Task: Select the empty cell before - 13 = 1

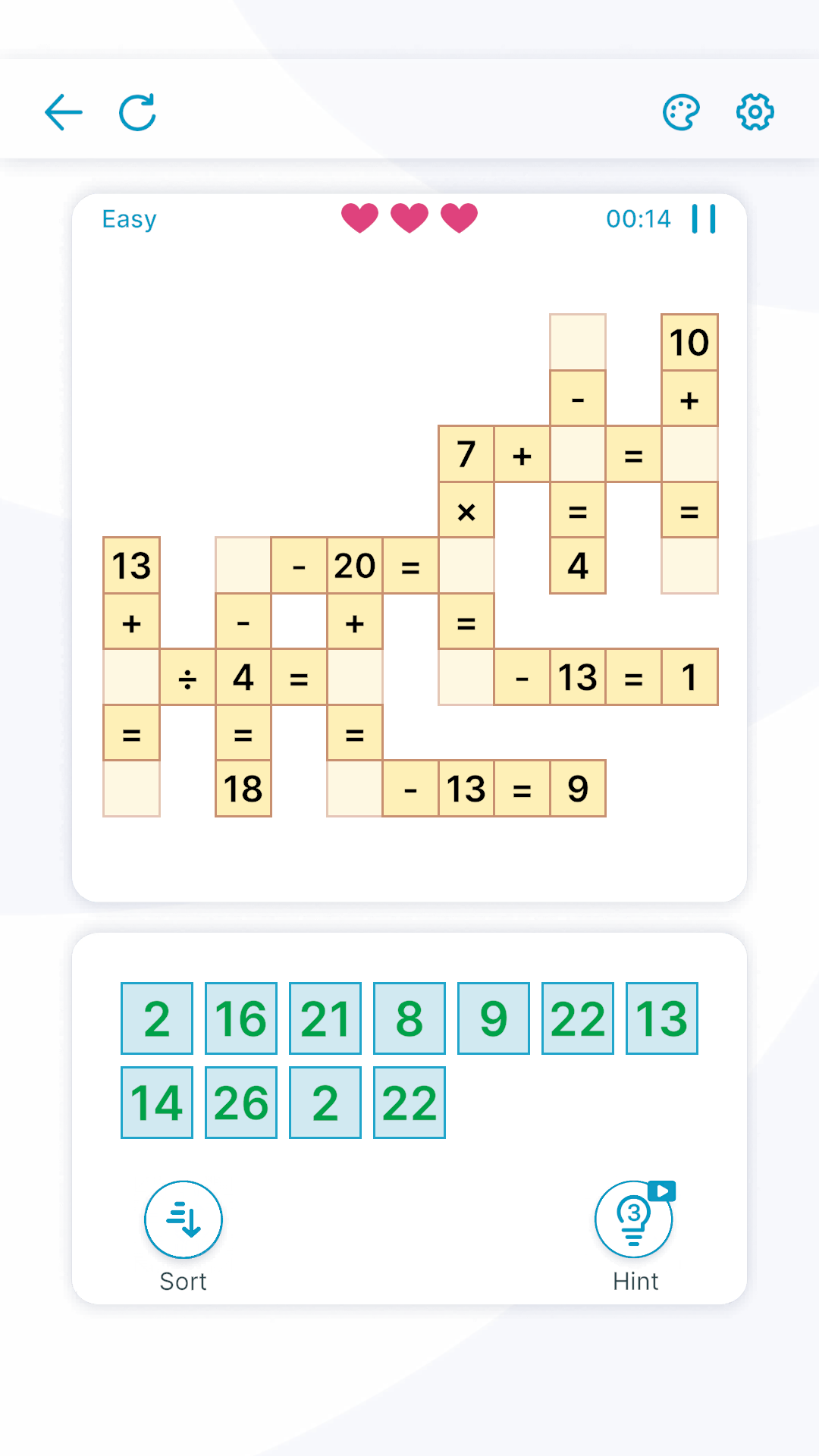Action: point(466,677)
